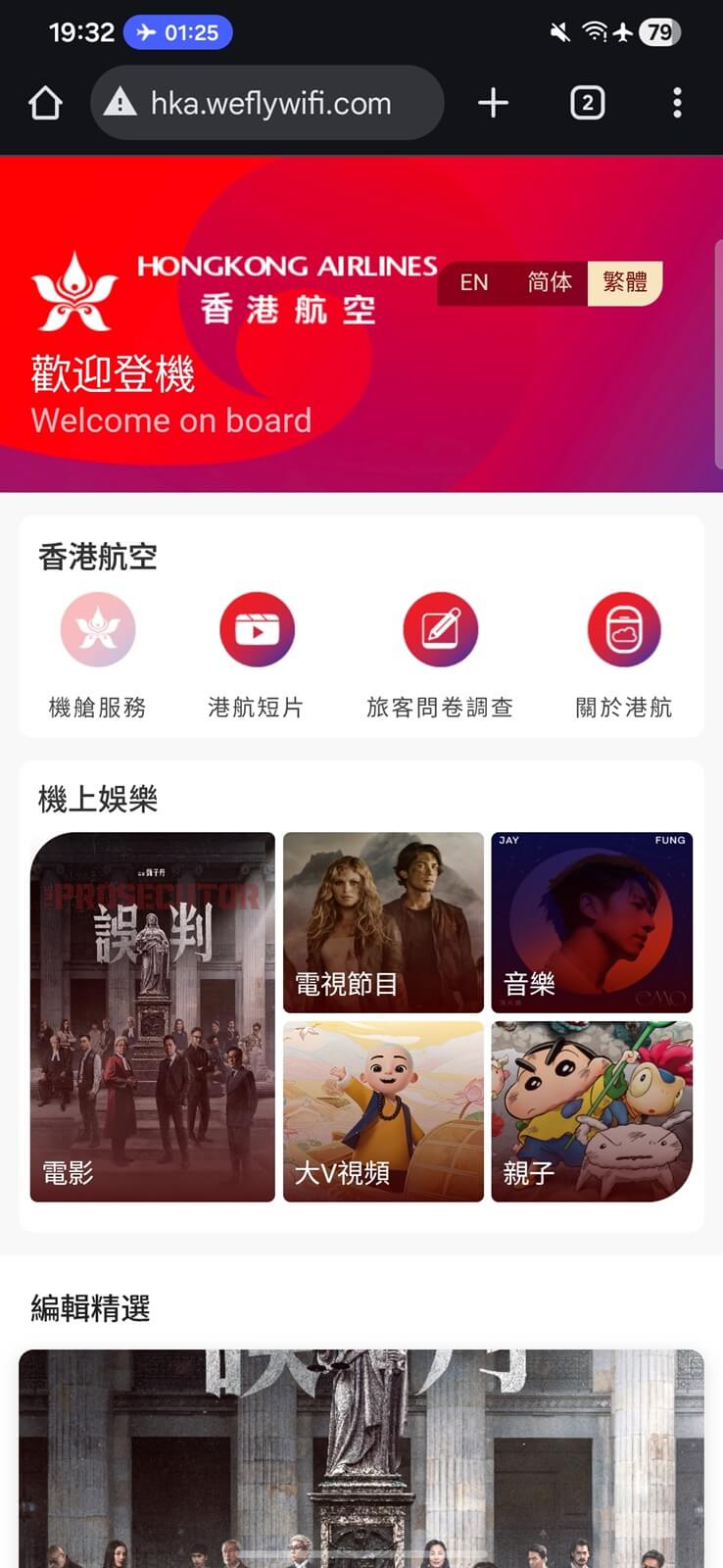723x1568 pixels.
Task: Show the open tabs switcher
Action: point(587,103)
